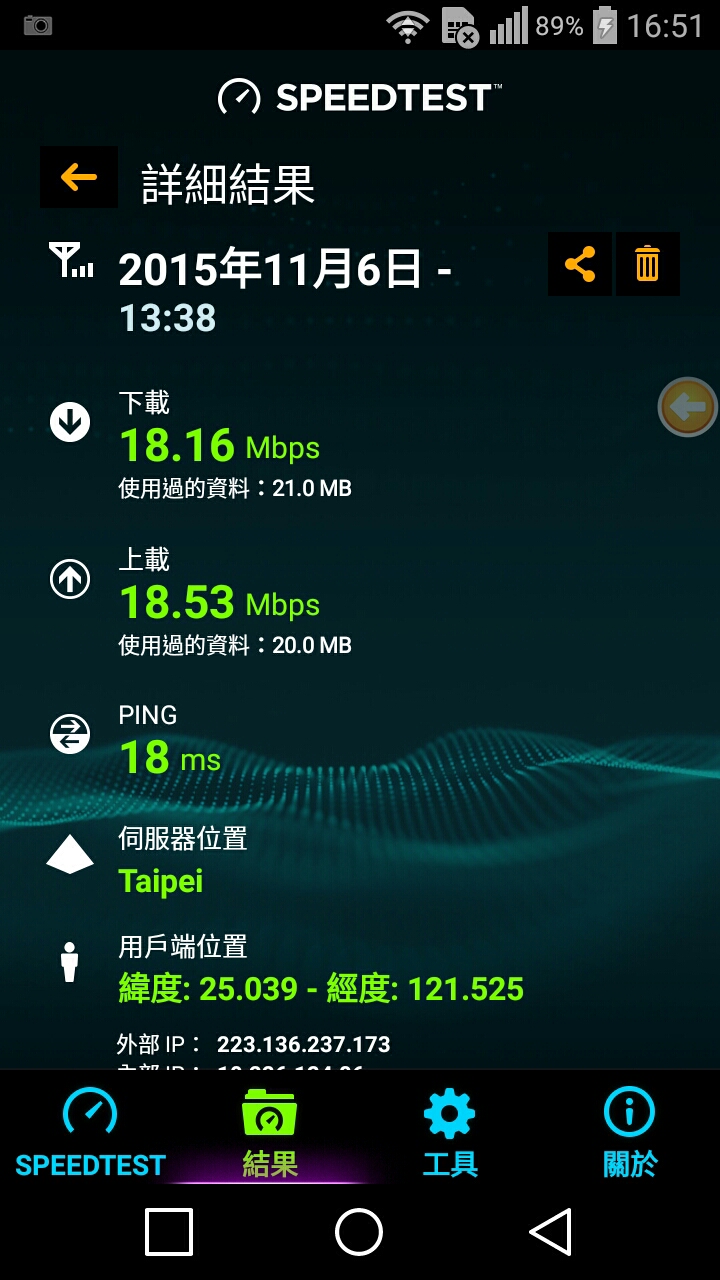The height and width of the screenshot is (1280, 720).
Task: Delete this test result
Action: (x=648, y=264)
